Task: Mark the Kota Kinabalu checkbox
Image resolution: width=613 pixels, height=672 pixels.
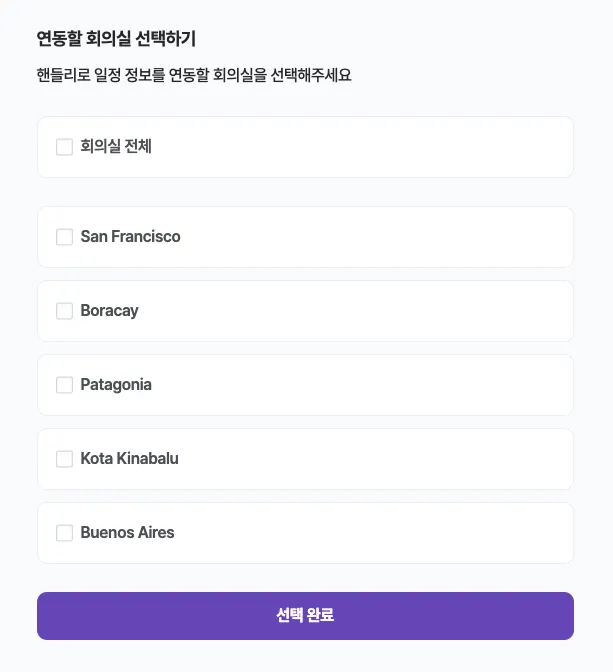Action: click(65, 459)
